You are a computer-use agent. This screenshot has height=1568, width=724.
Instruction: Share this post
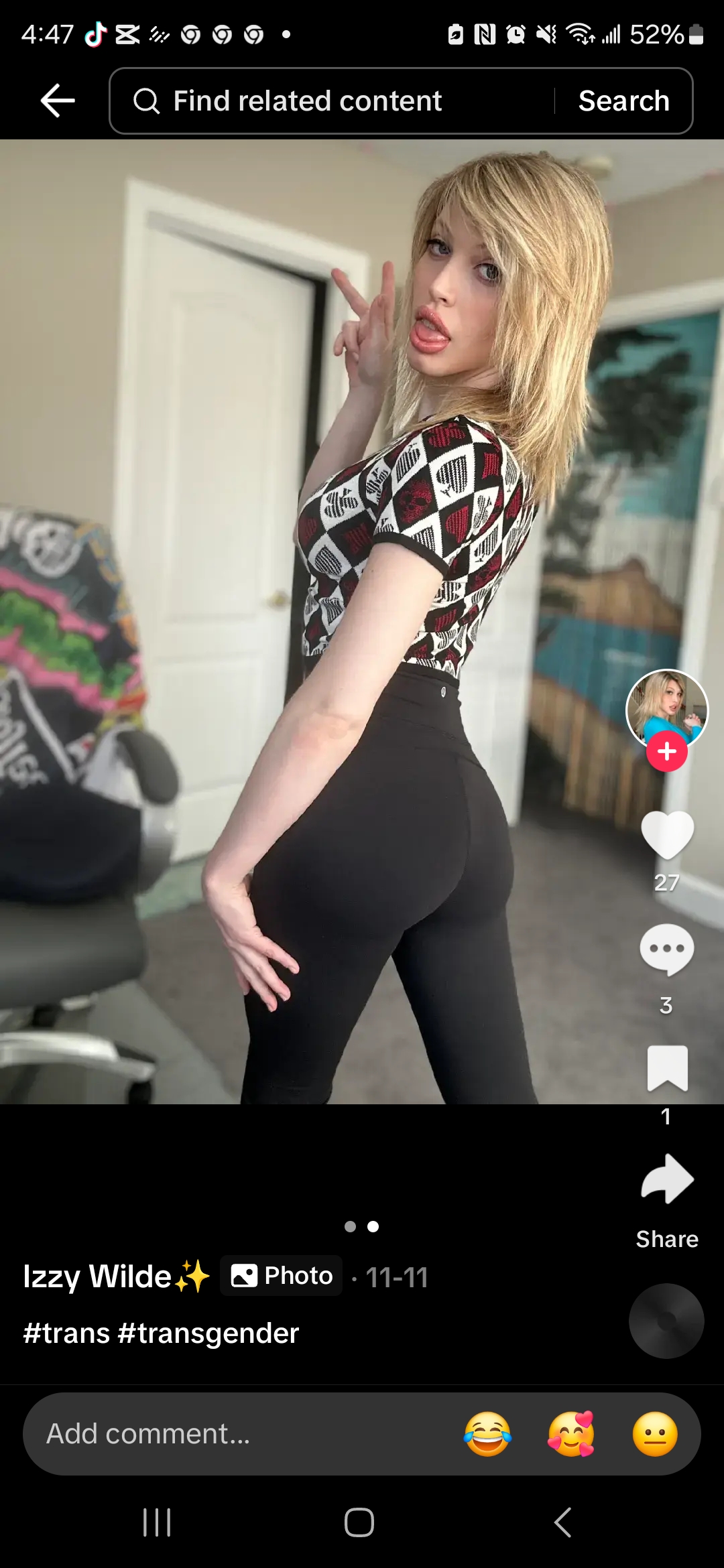coord(666,1181)
